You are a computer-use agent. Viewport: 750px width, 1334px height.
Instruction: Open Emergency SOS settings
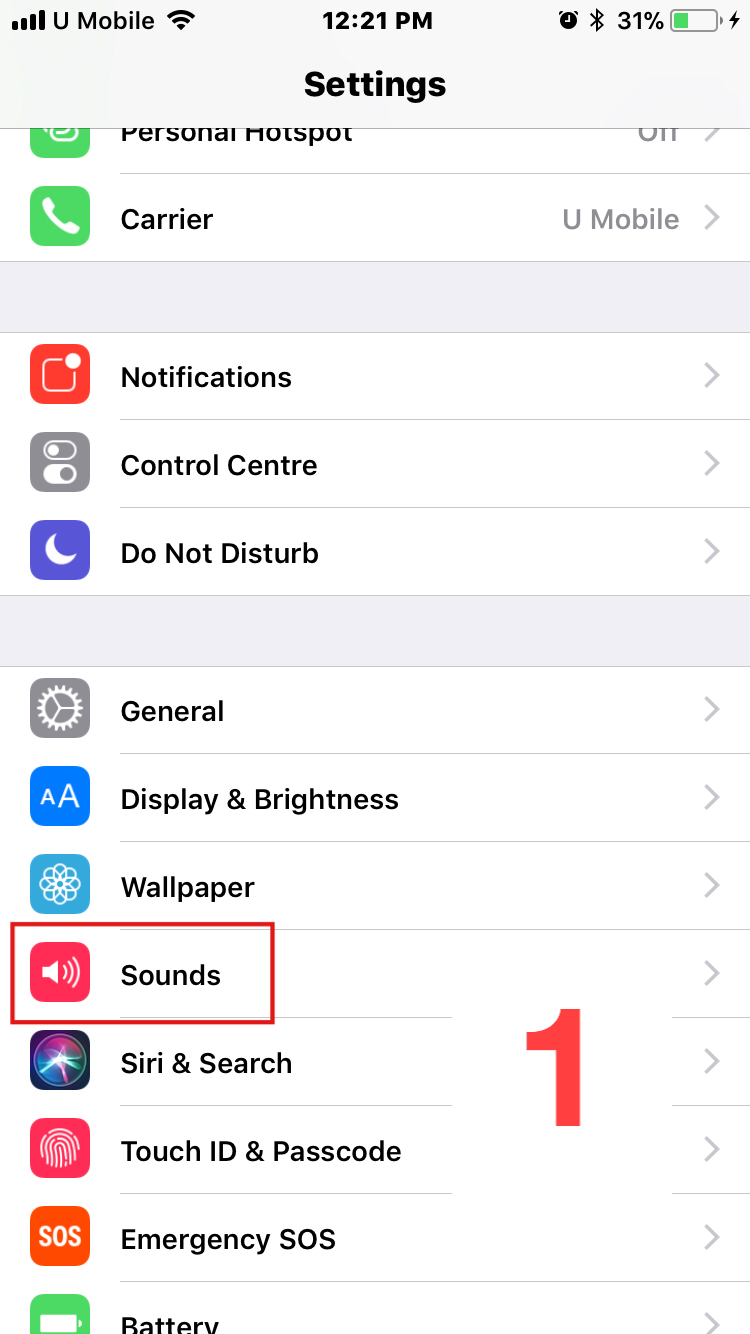point(375,1238)
